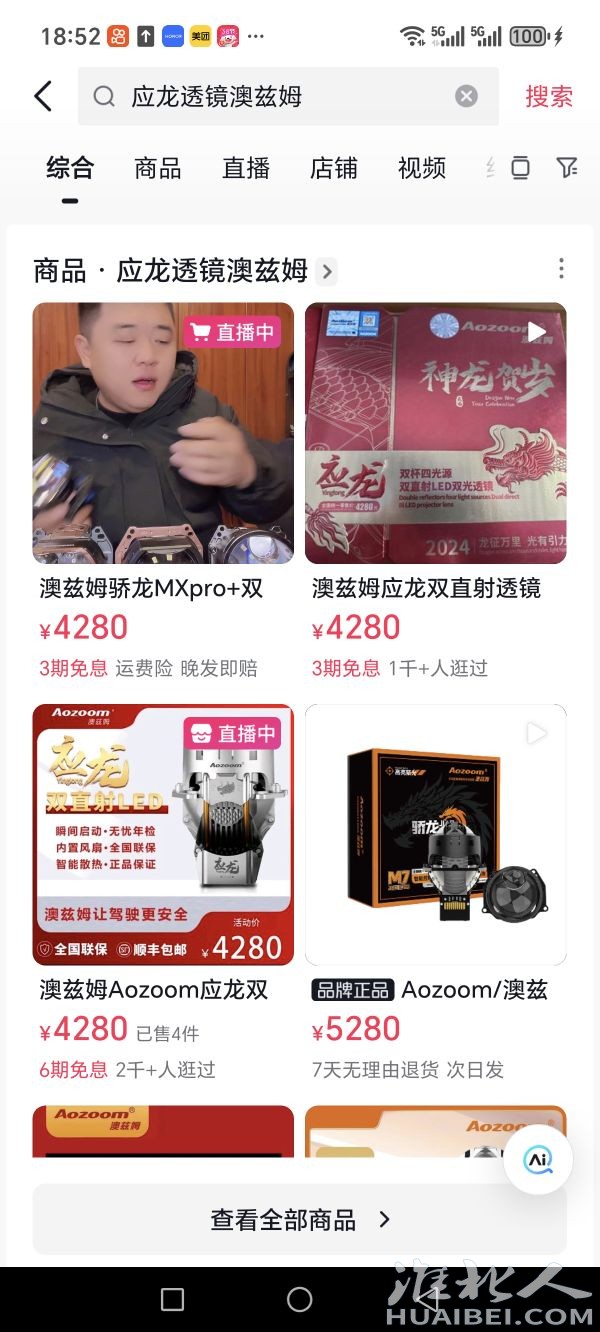
Task: Expand 商品·应龙透镜澳兹姆 section via its chevron
Action: pyautogui.click(x=327, y=270)
